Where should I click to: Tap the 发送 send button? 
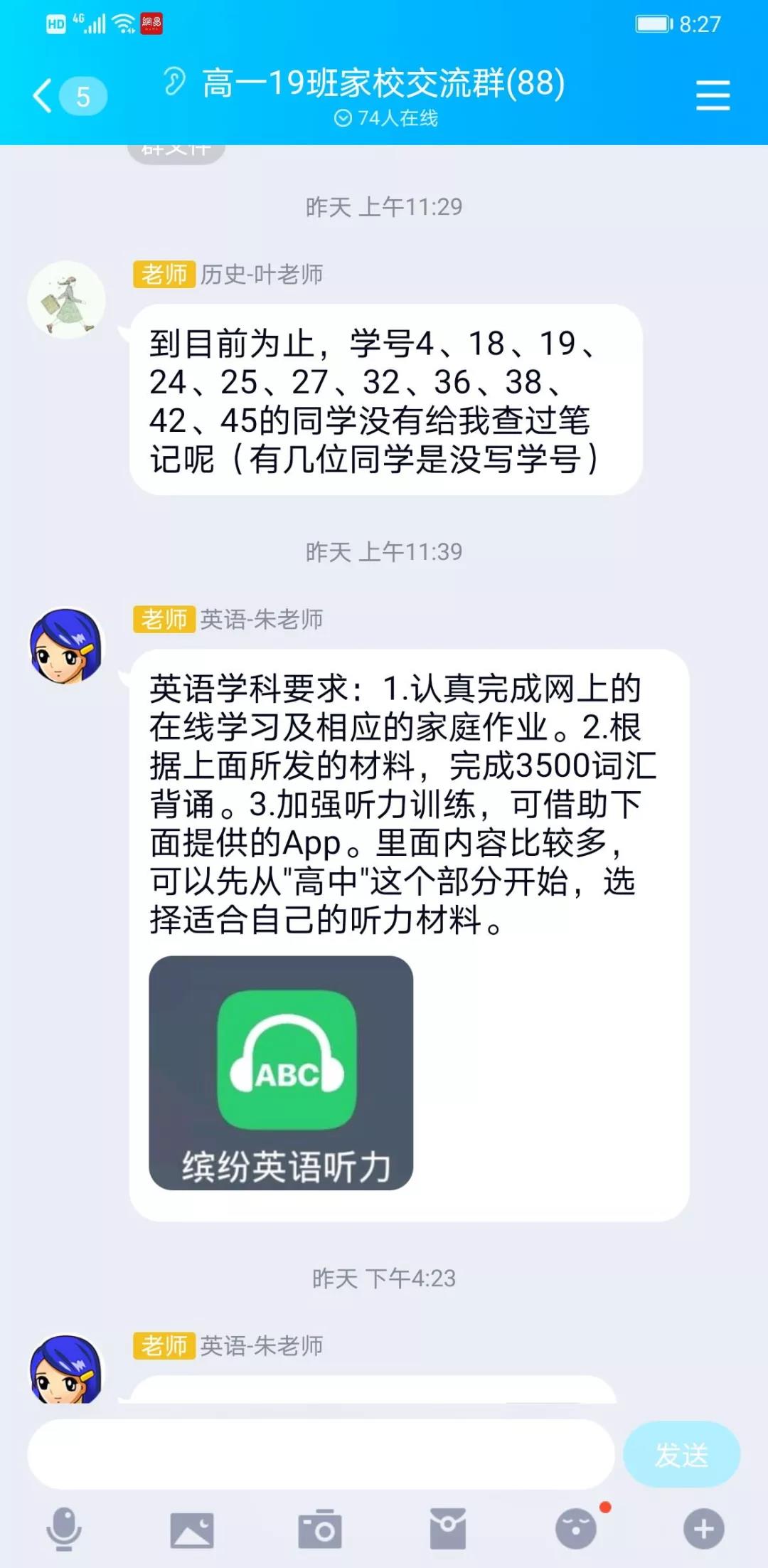pyautogui.click(x=681, y=1455)
